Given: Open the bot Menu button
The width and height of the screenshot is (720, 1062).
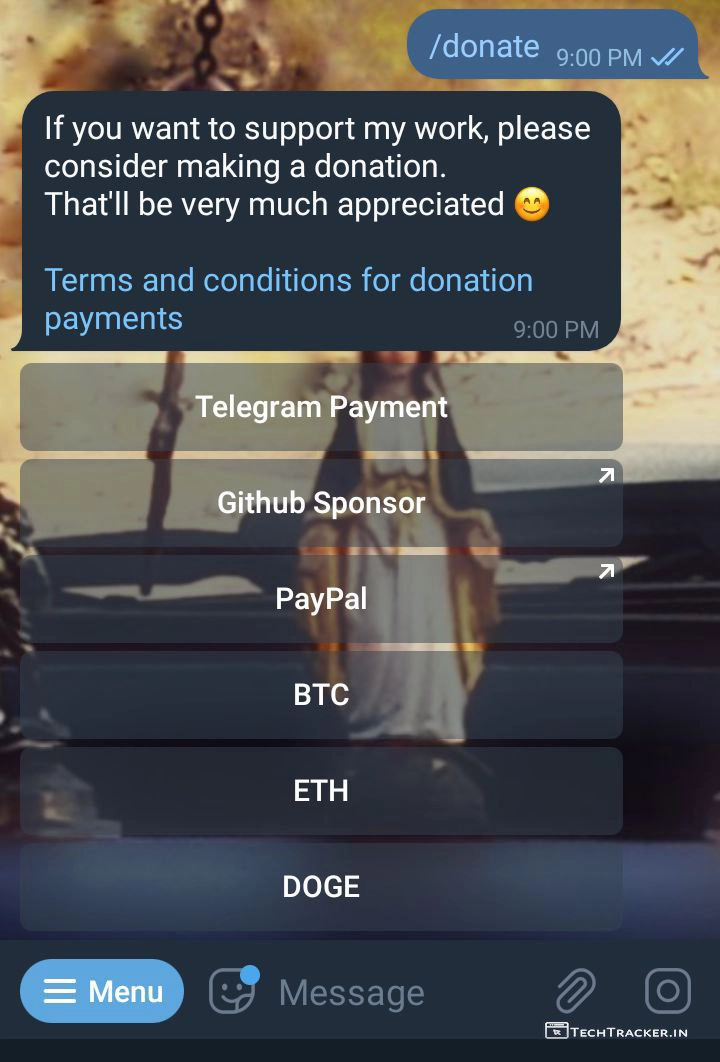Looking at the screenshot, I should click(x=102, y=991).
